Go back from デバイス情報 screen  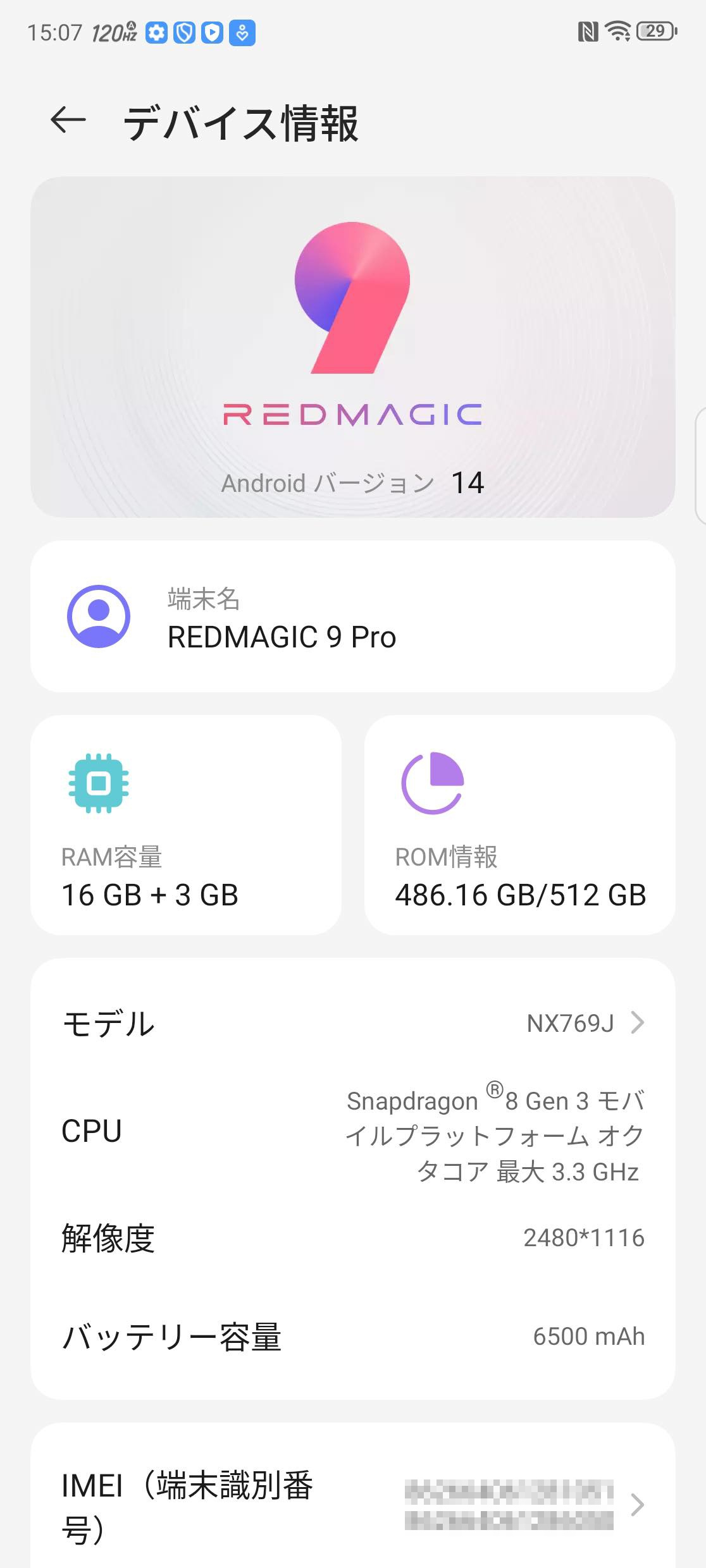[x=68, y=120]
